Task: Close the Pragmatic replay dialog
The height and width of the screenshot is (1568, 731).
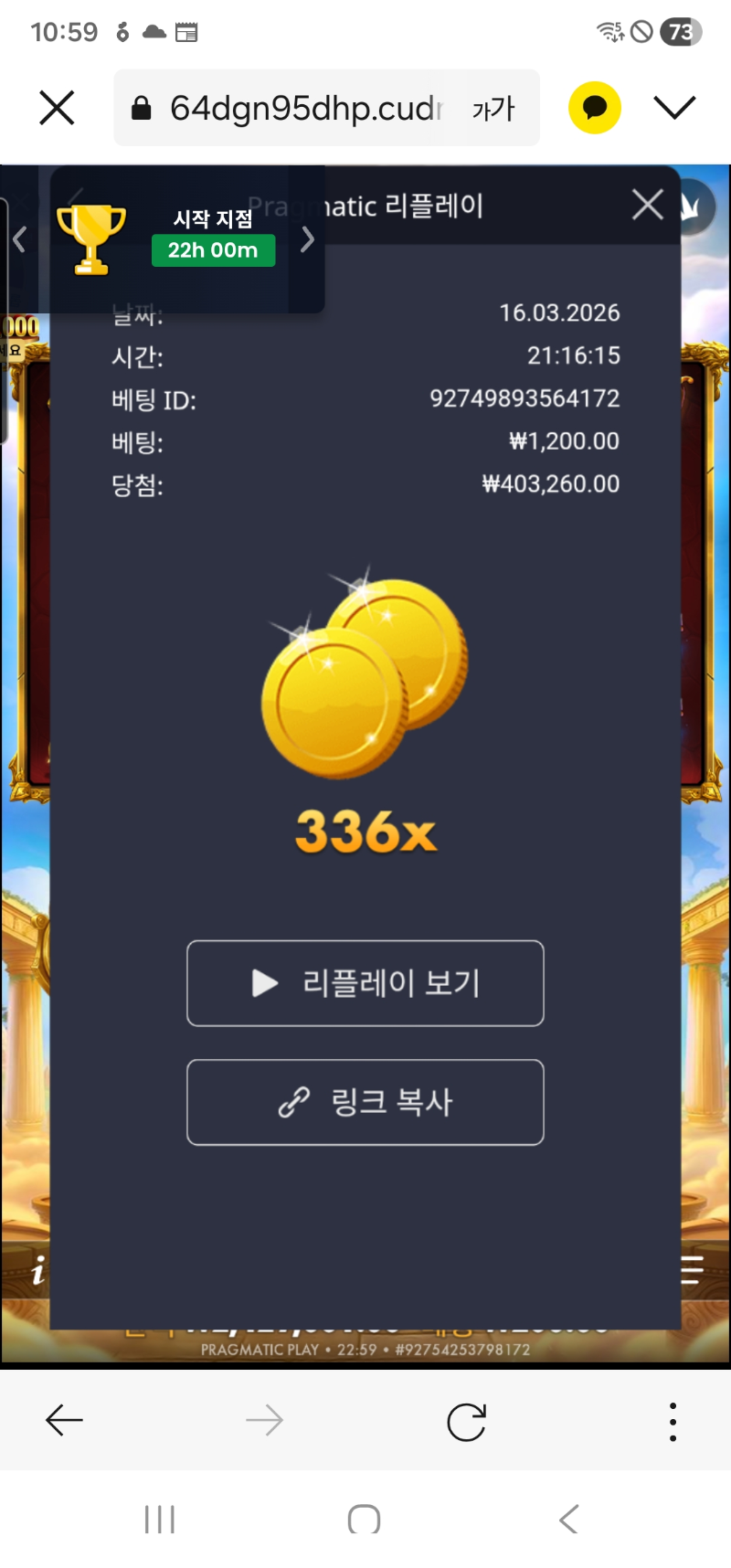Action: coord(647,205)
